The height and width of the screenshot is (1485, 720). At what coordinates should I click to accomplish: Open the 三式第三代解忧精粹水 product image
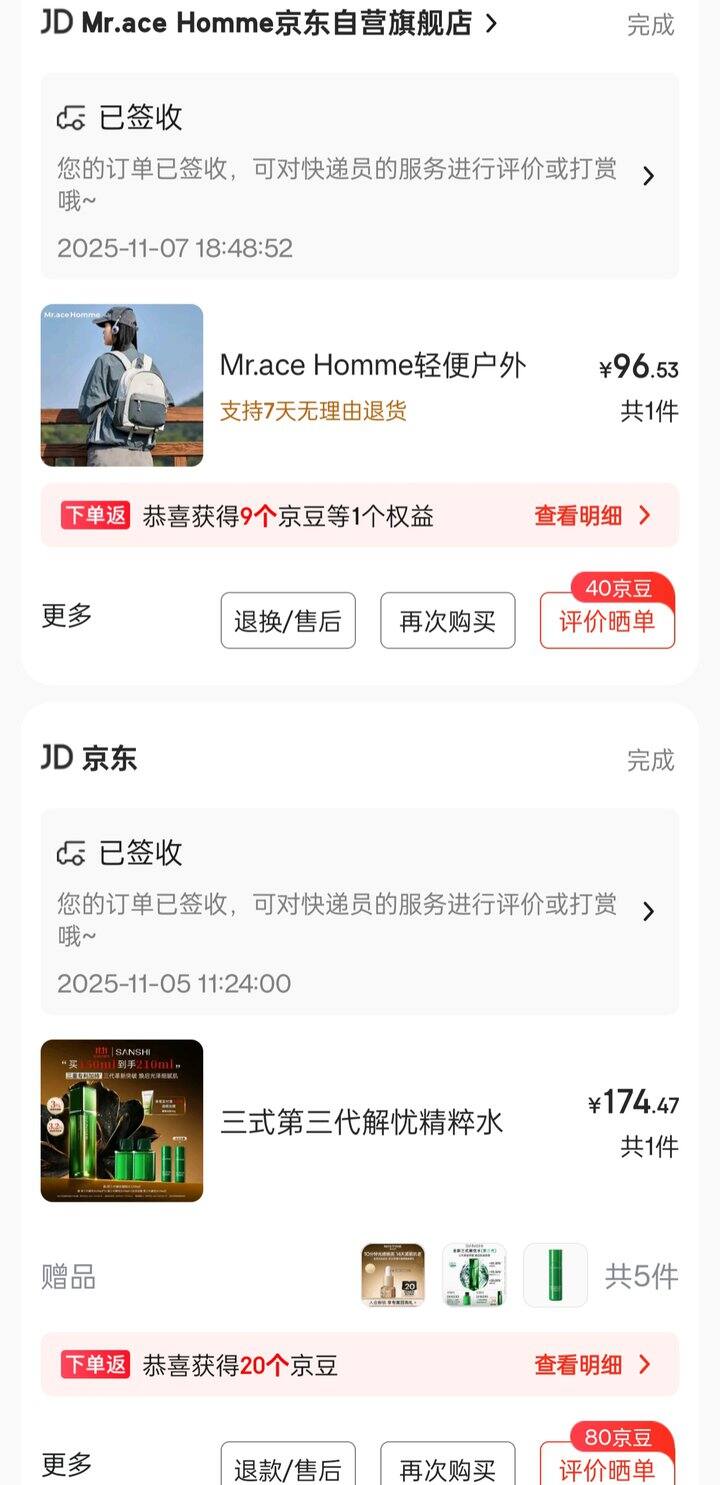(122, 1120)
